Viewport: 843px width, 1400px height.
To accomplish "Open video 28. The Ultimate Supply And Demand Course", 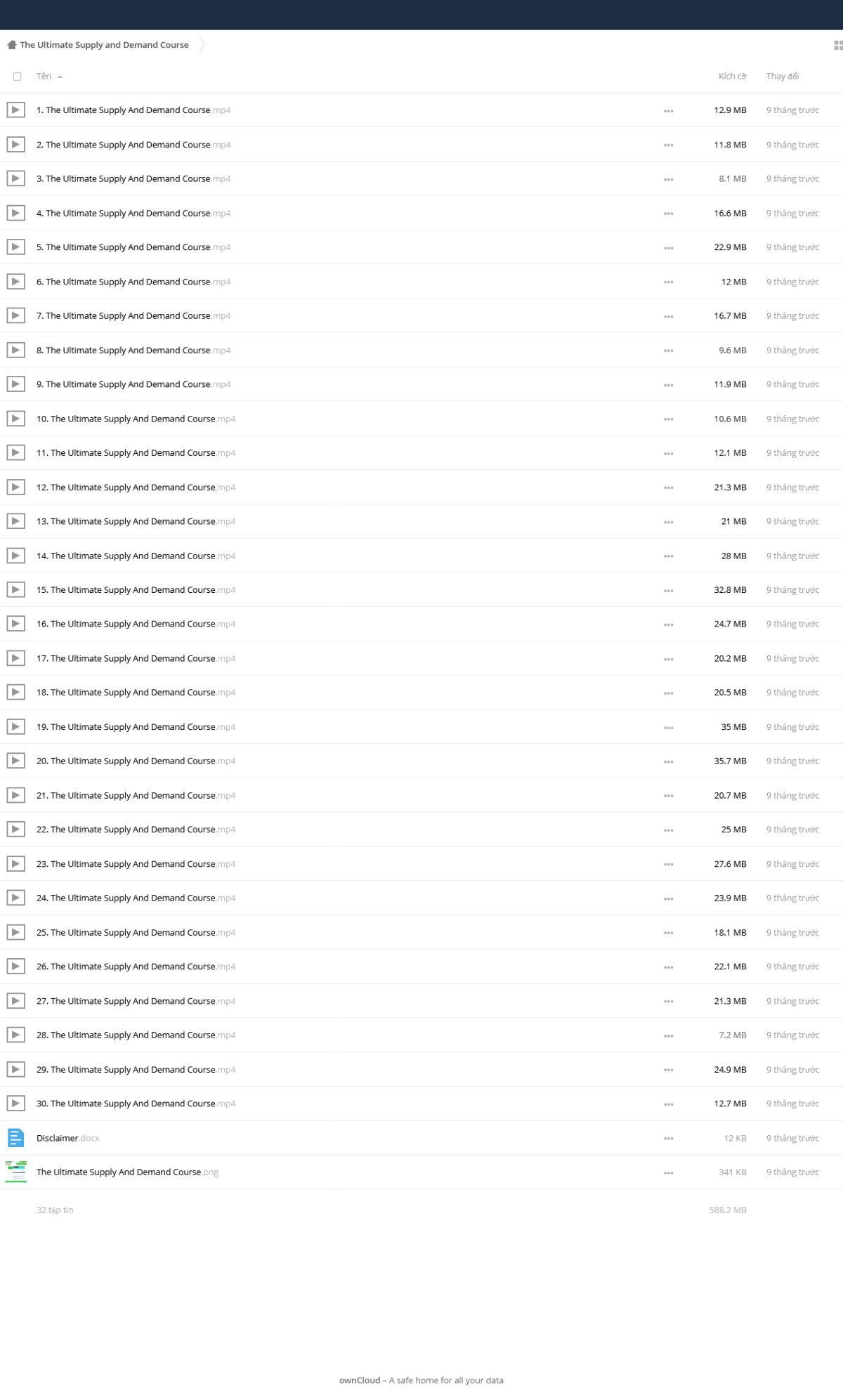I will [x=136, y=1035].
